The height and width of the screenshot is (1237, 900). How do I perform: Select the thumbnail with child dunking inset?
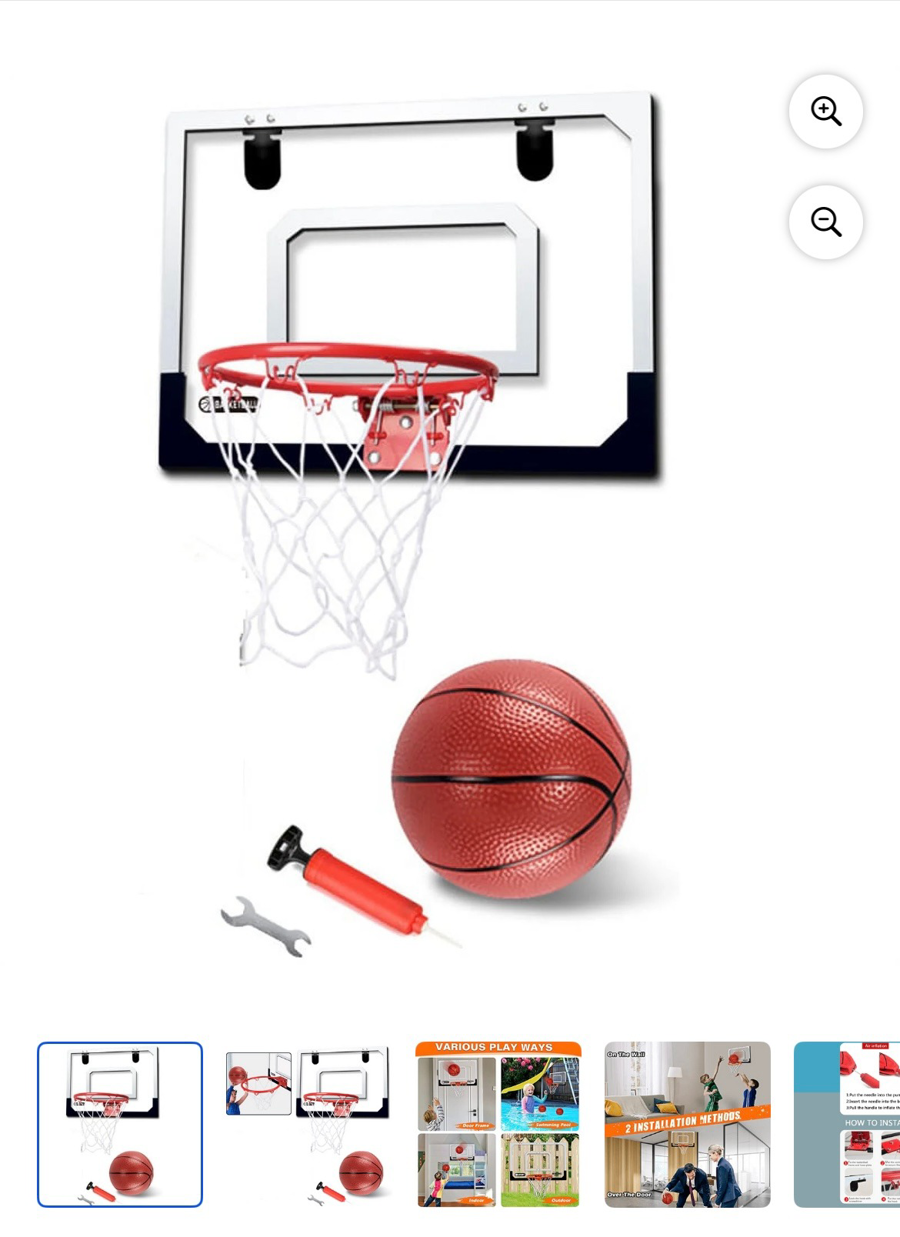pyautogui.click(x=308, y=1124)
